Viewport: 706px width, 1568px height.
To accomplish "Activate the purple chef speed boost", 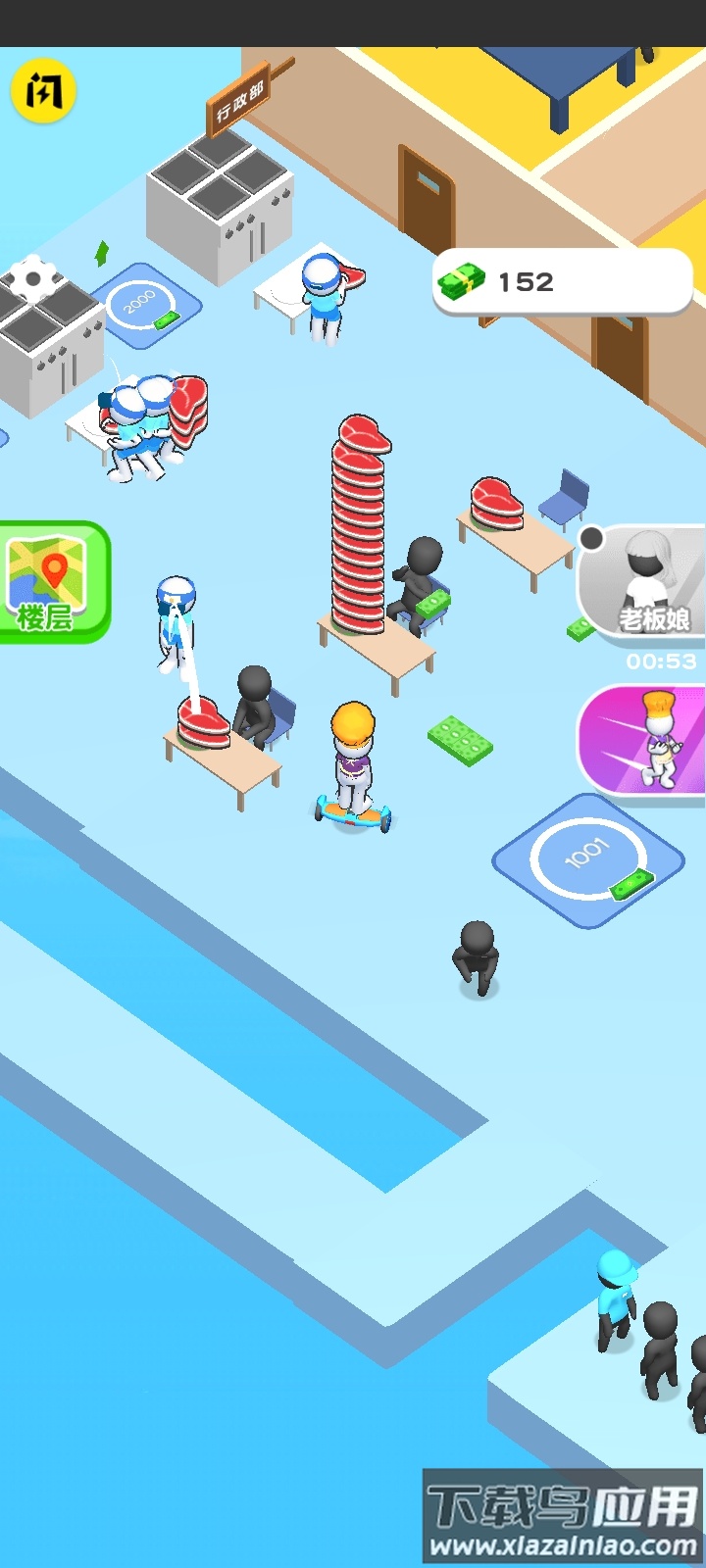I will [643, 740].
